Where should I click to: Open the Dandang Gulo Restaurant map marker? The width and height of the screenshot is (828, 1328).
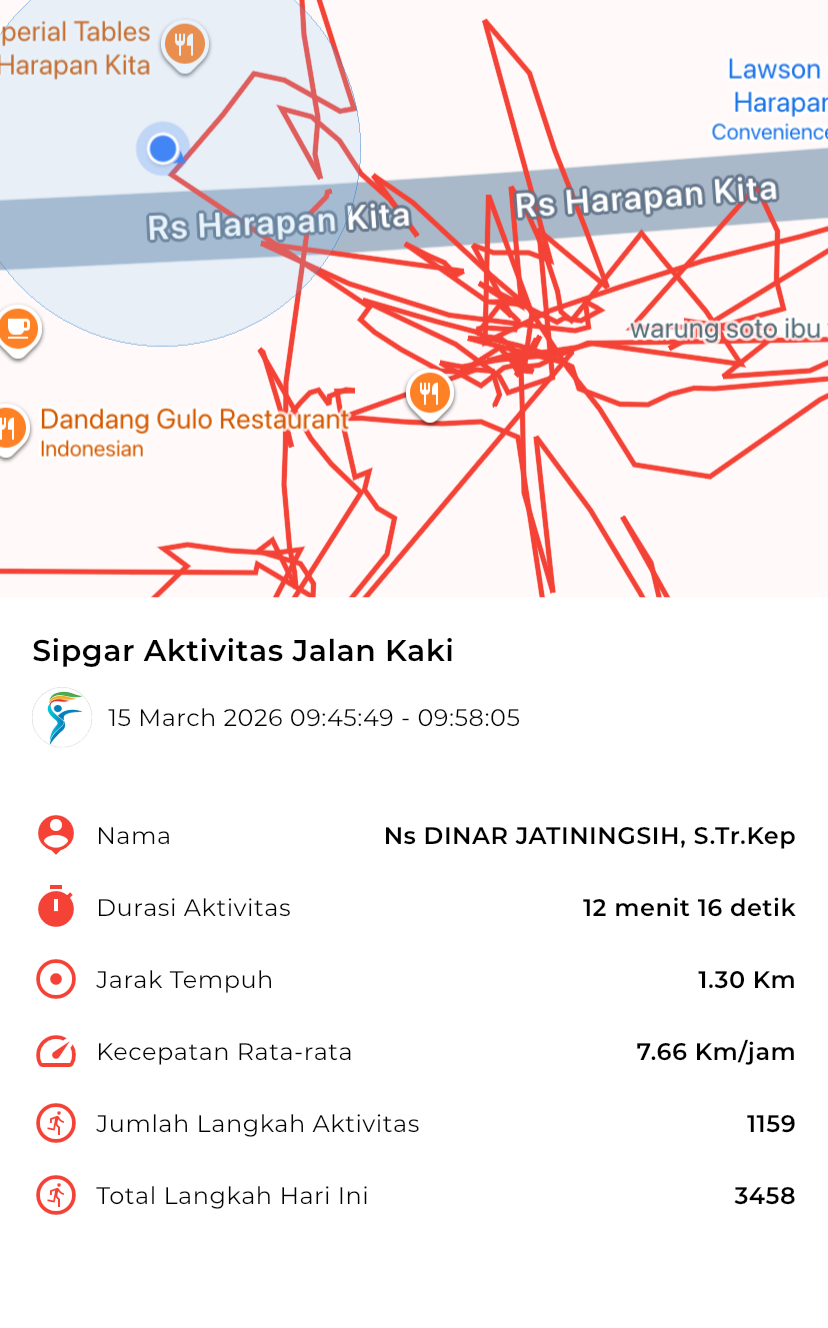[8, 430]
